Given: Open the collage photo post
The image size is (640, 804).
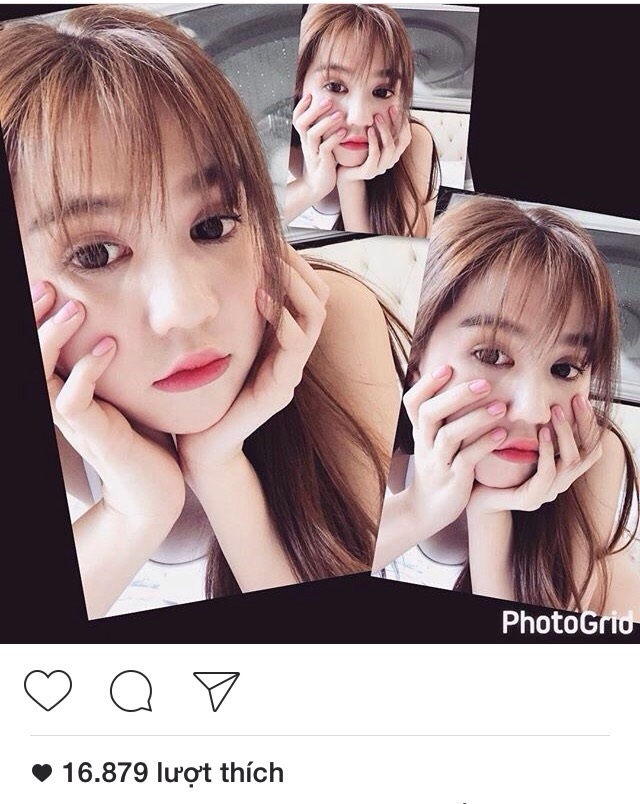Looking at the screenshot, I should tap(320, 320).
